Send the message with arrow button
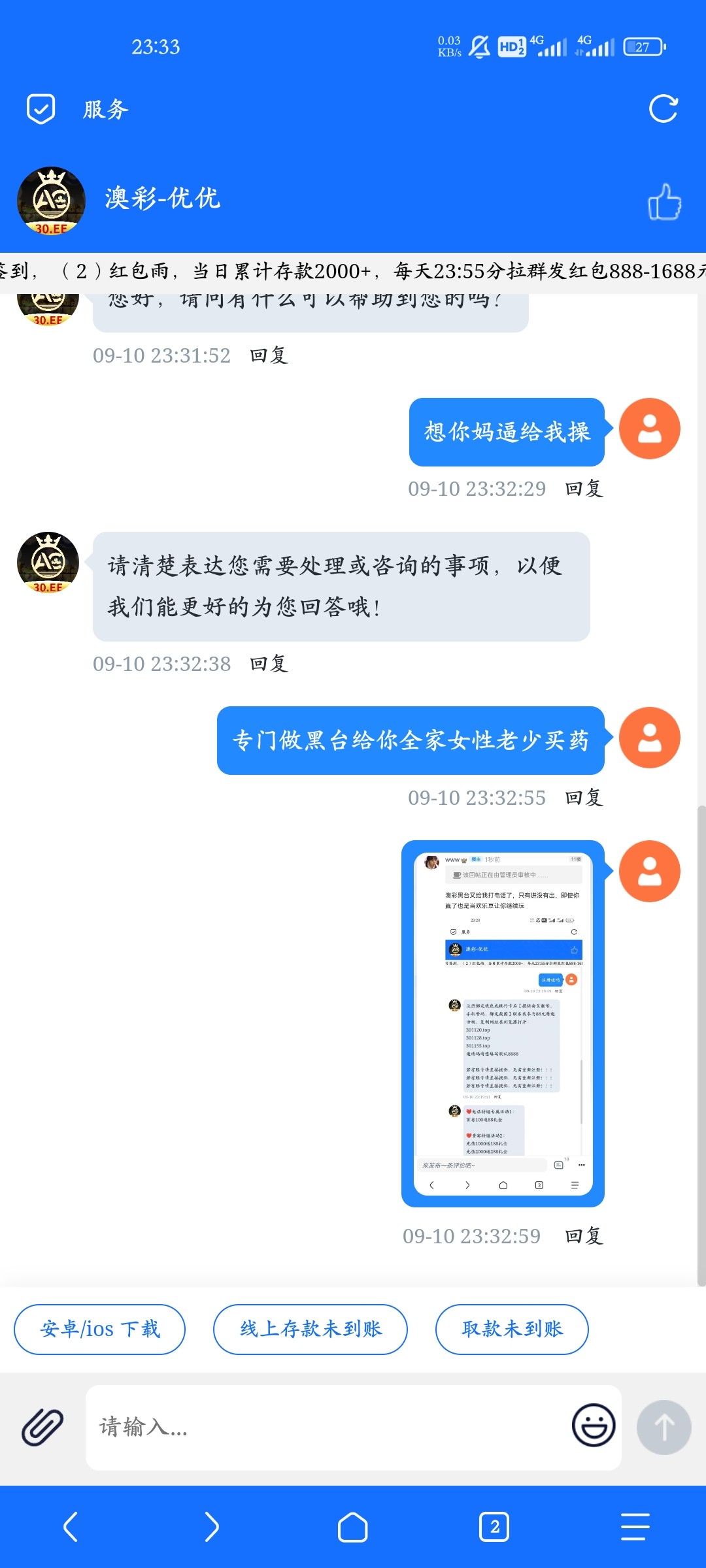The image size is (706, 1568). 664,1428
